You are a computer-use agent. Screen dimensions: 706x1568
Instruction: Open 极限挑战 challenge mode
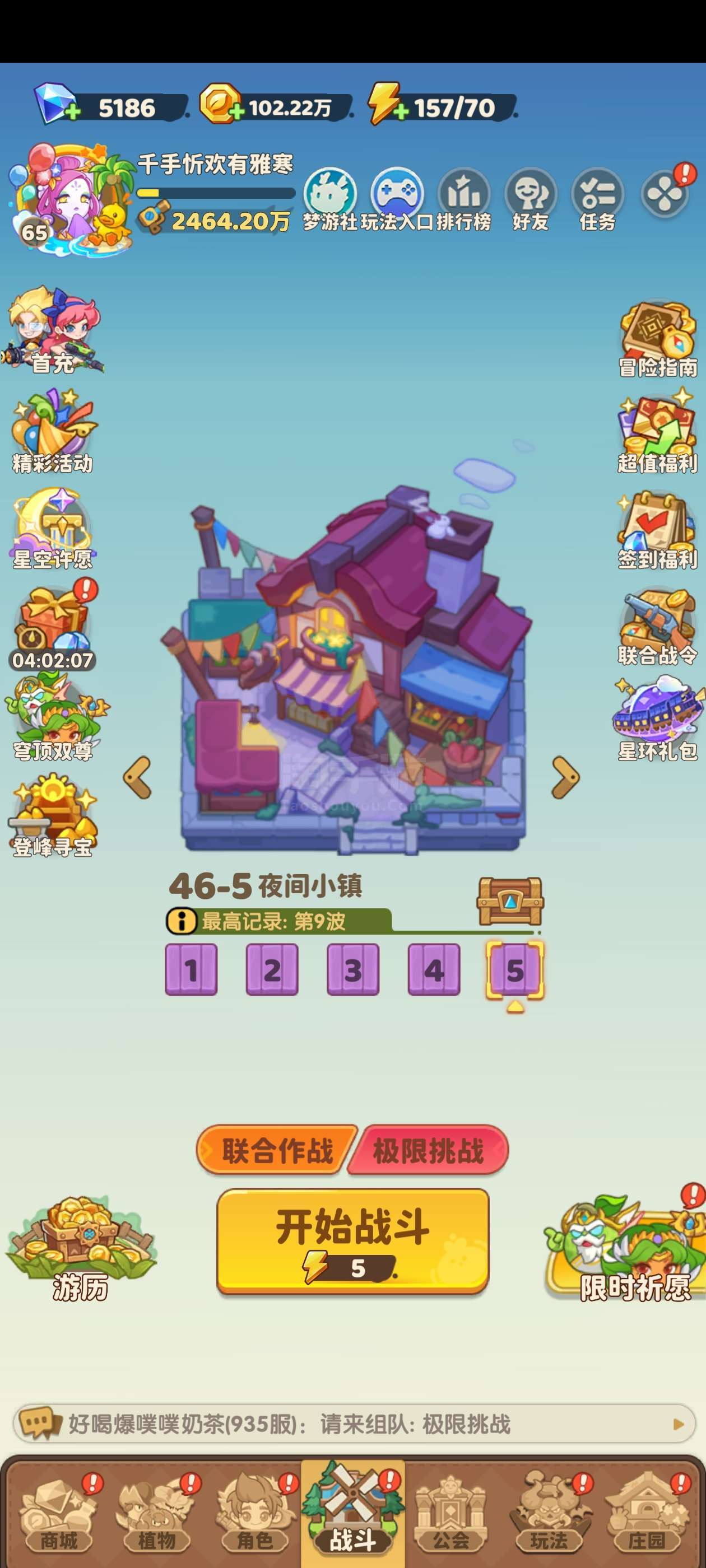[x=428, y=1150]
